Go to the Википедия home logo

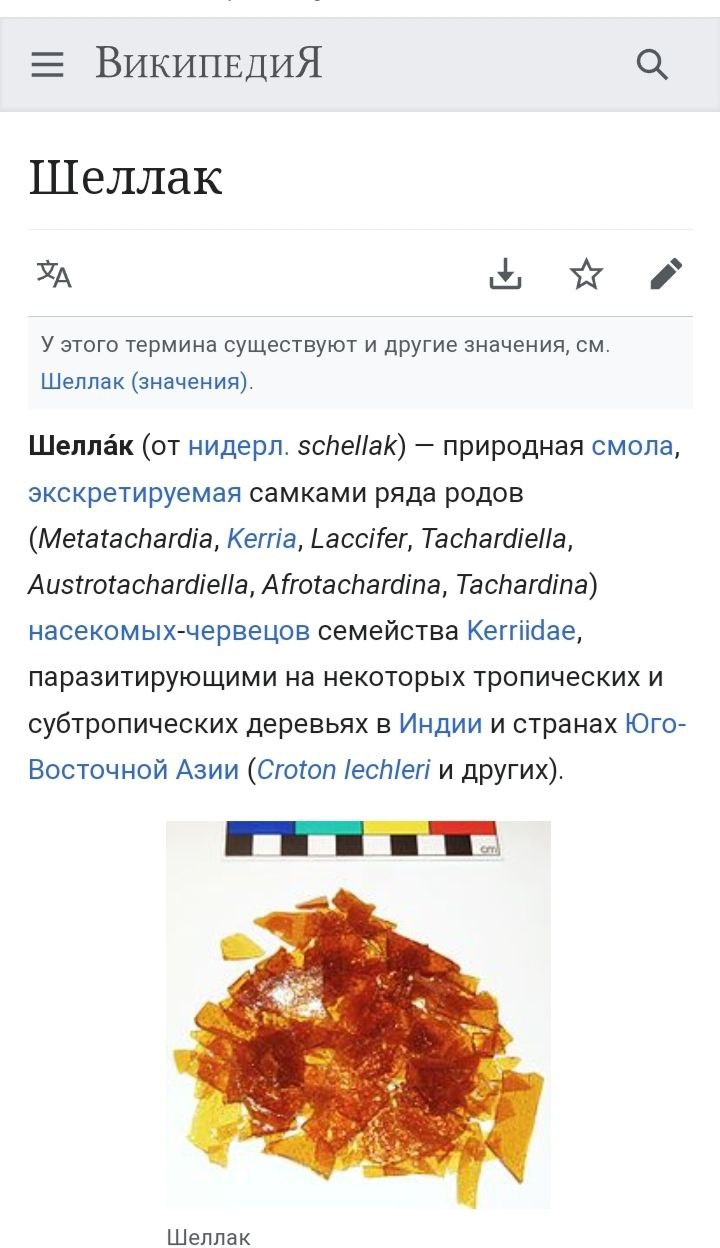209,64
